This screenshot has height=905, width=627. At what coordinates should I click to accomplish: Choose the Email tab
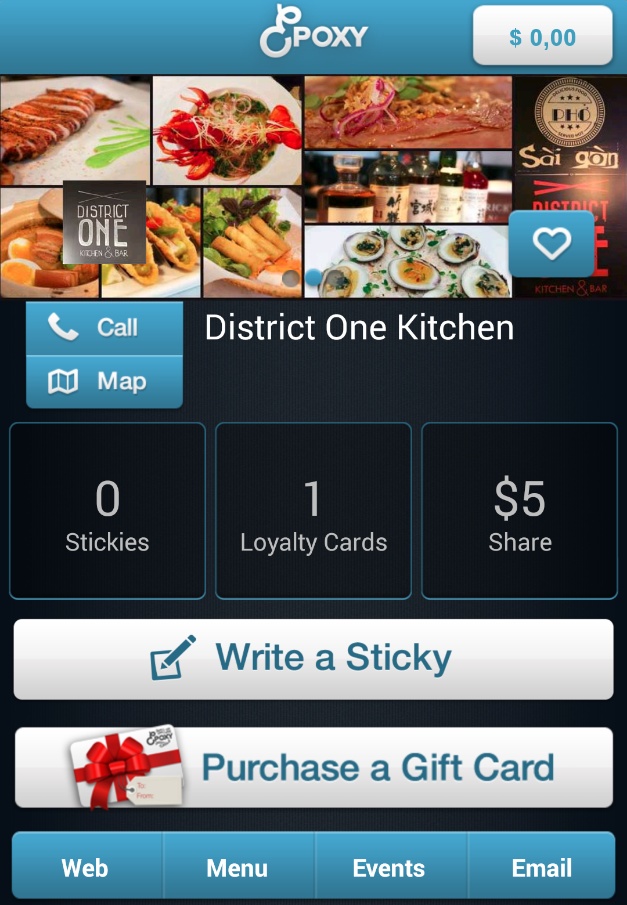pyautogui.click(x=541, y=867)
